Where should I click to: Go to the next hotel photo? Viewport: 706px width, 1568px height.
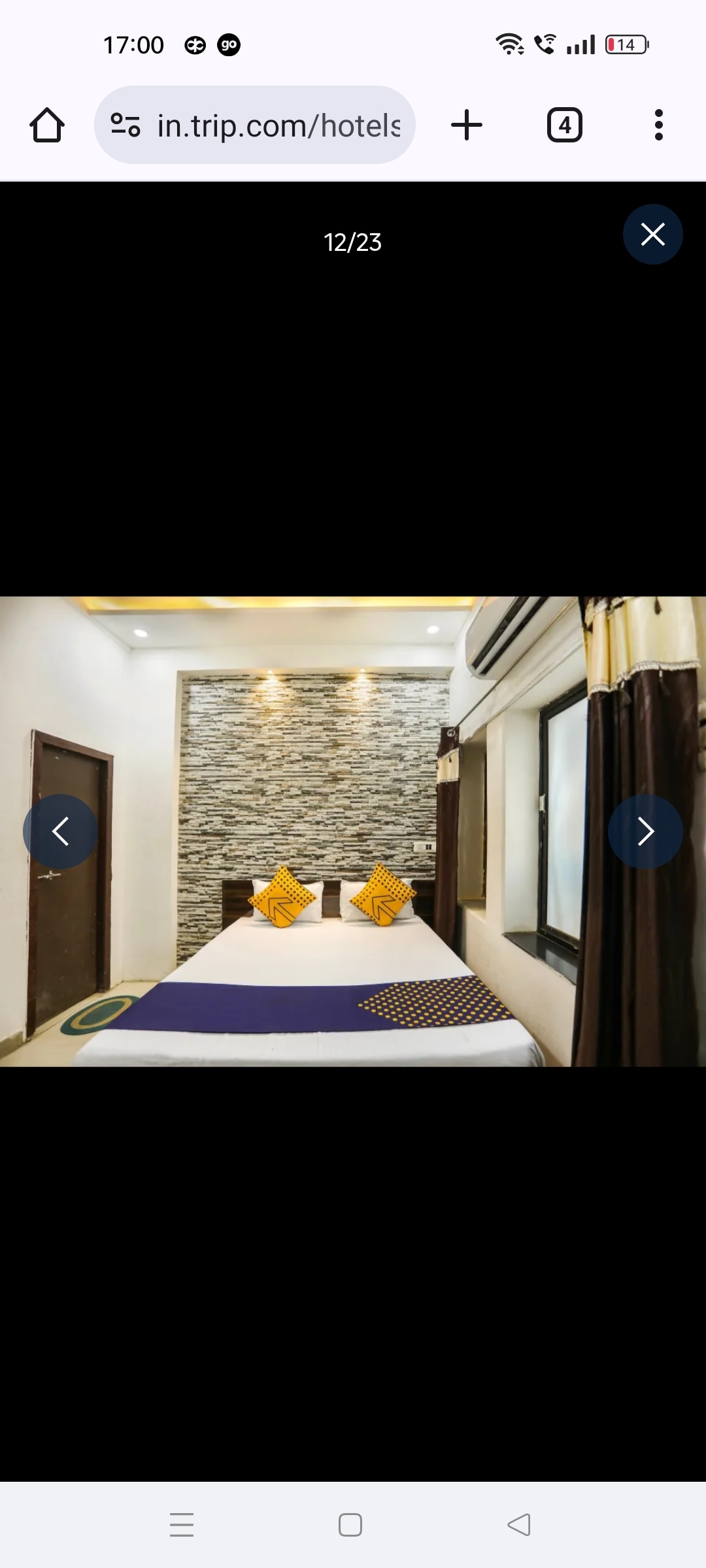tap(645, 831)
